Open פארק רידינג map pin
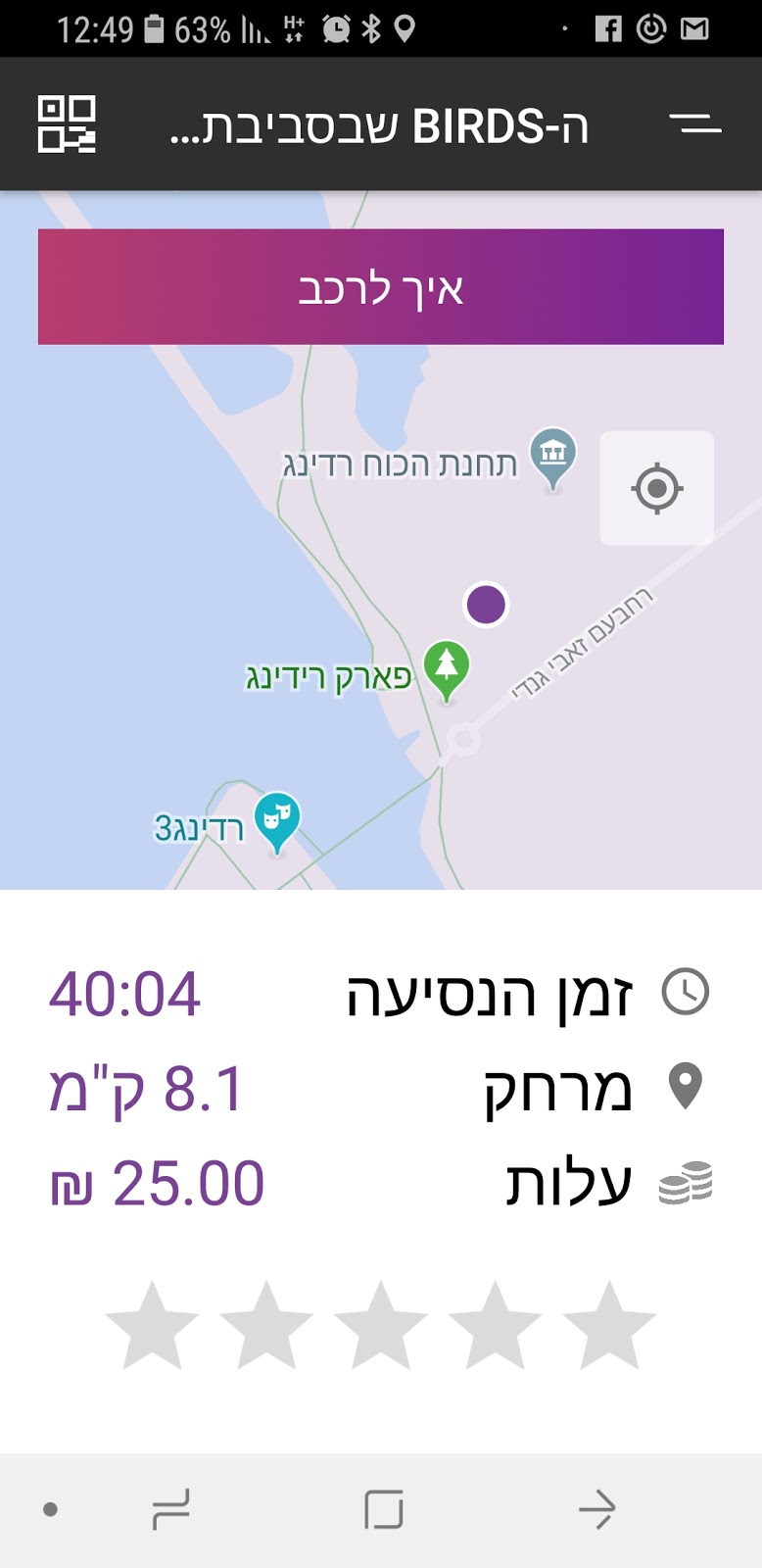This screenshot has height=1568, width=762. coord(447,668)
